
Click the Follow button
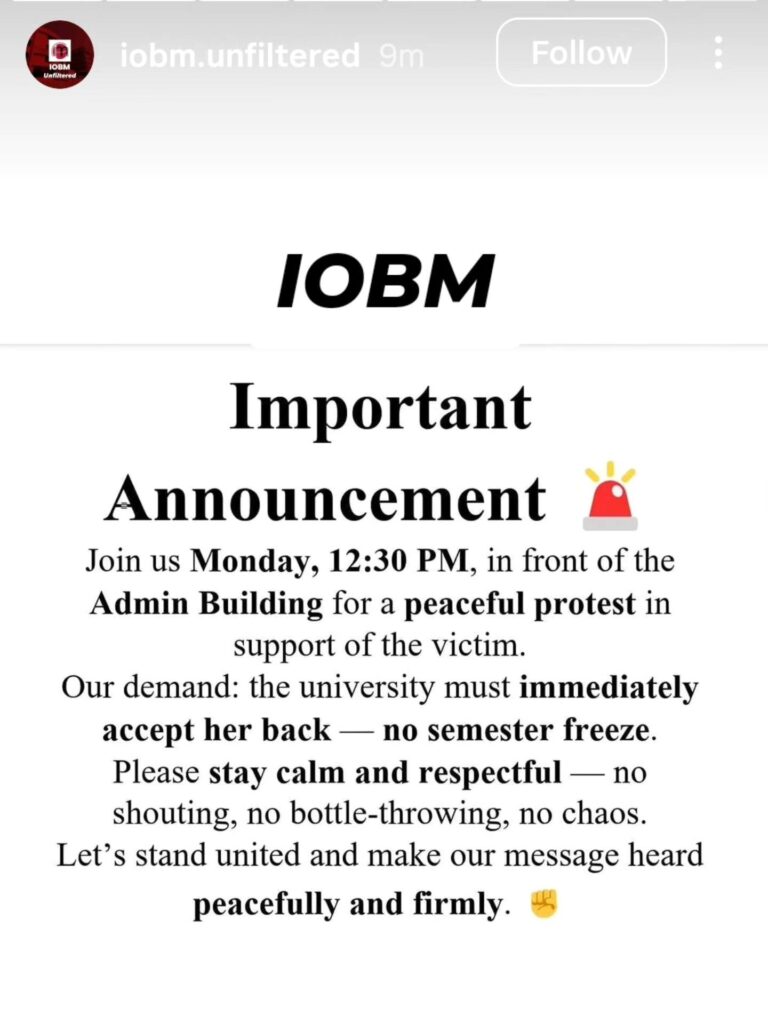(x=581, y=53)
